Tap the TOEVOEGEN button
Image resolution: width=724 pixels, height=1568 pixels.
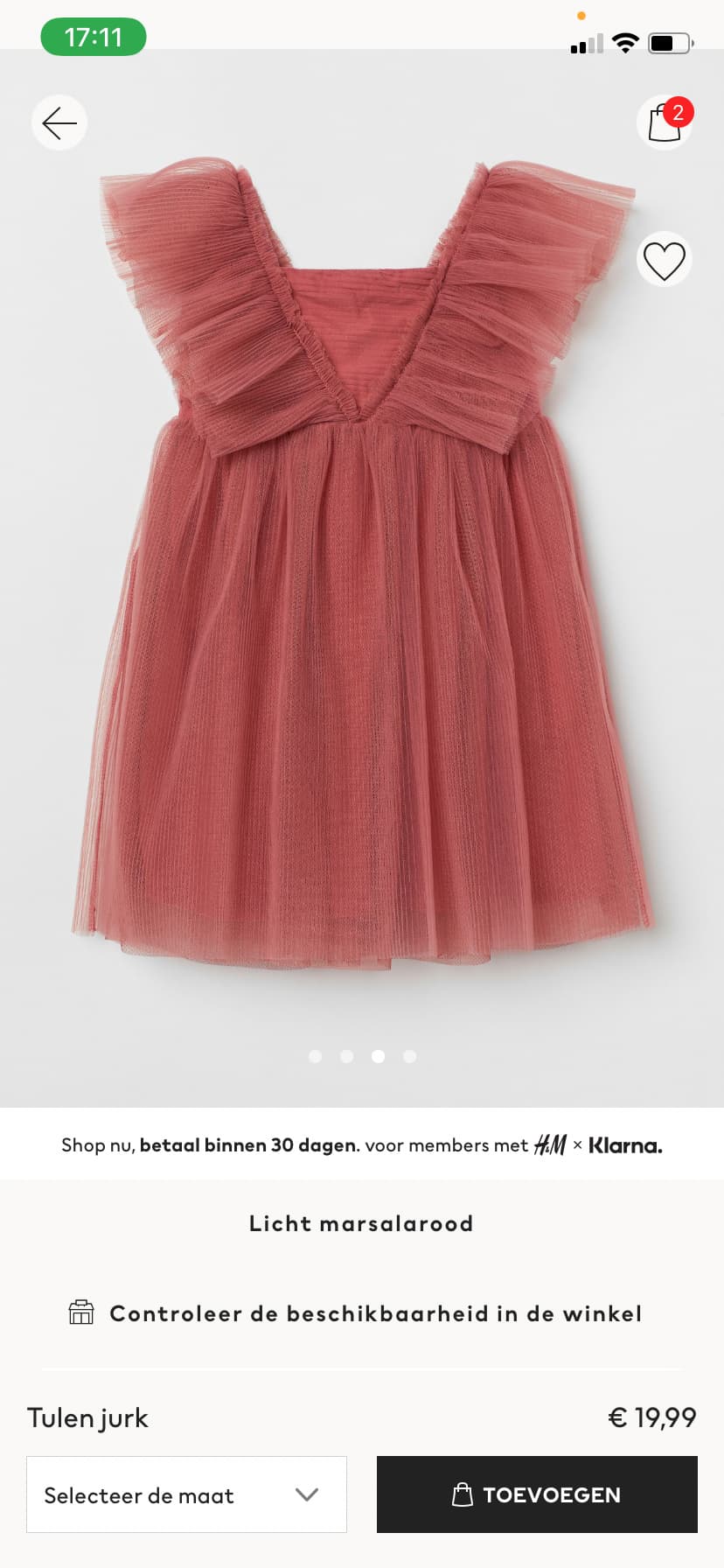[537, 1494]
